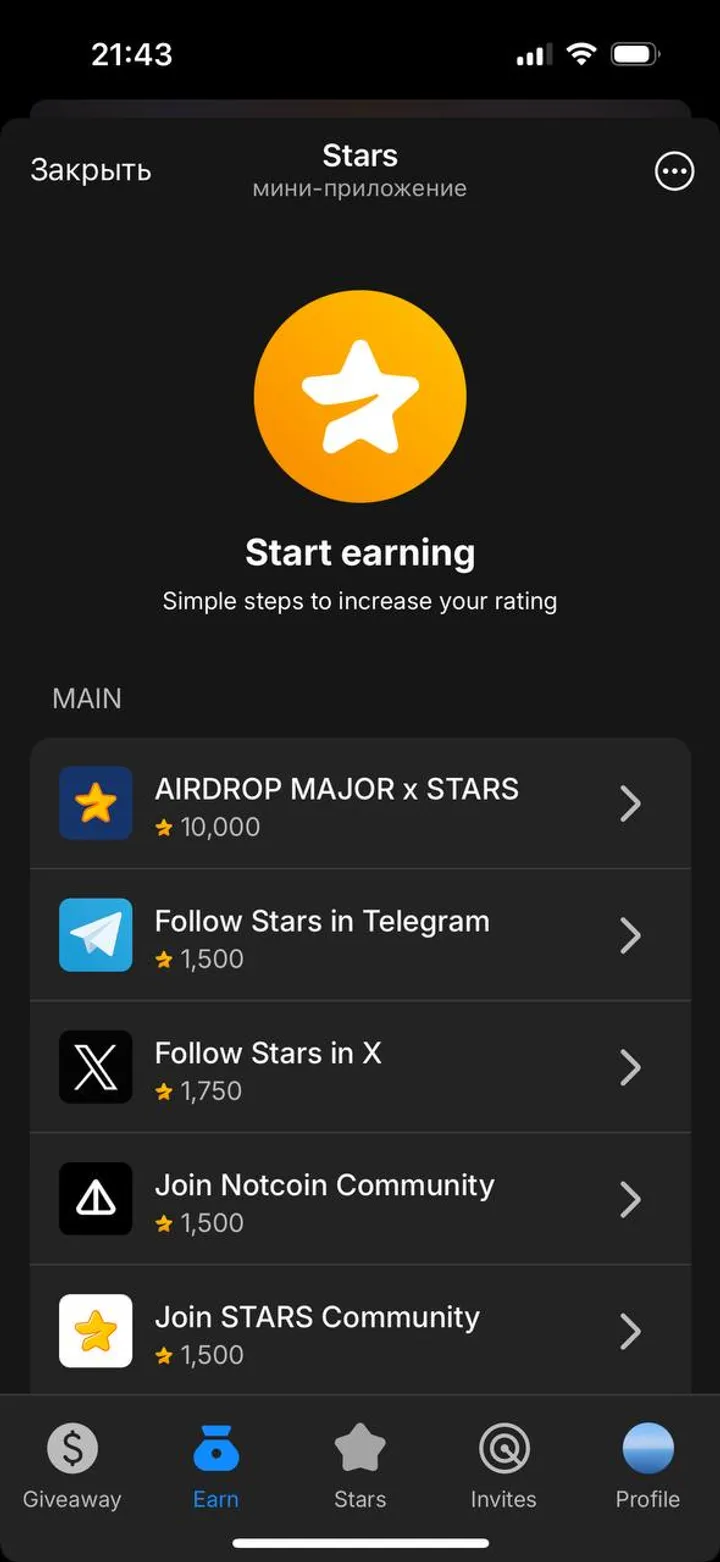Open the three-dot menu at top right
The image size is (720, 1562).
tap(673, 171)
